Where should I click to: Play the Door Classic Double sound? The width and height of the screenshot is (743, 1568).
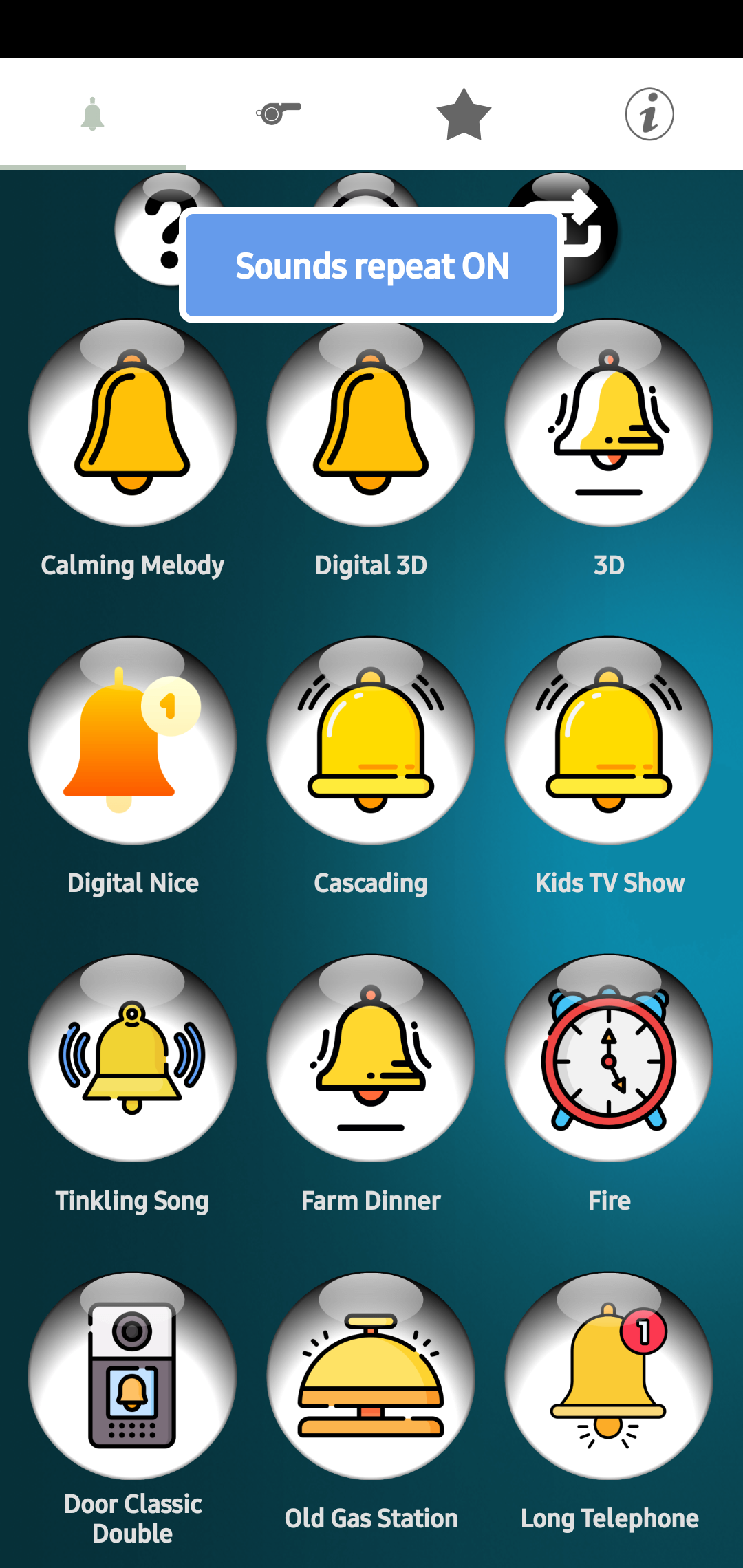pyautogui.click(x=132, y=1376)
